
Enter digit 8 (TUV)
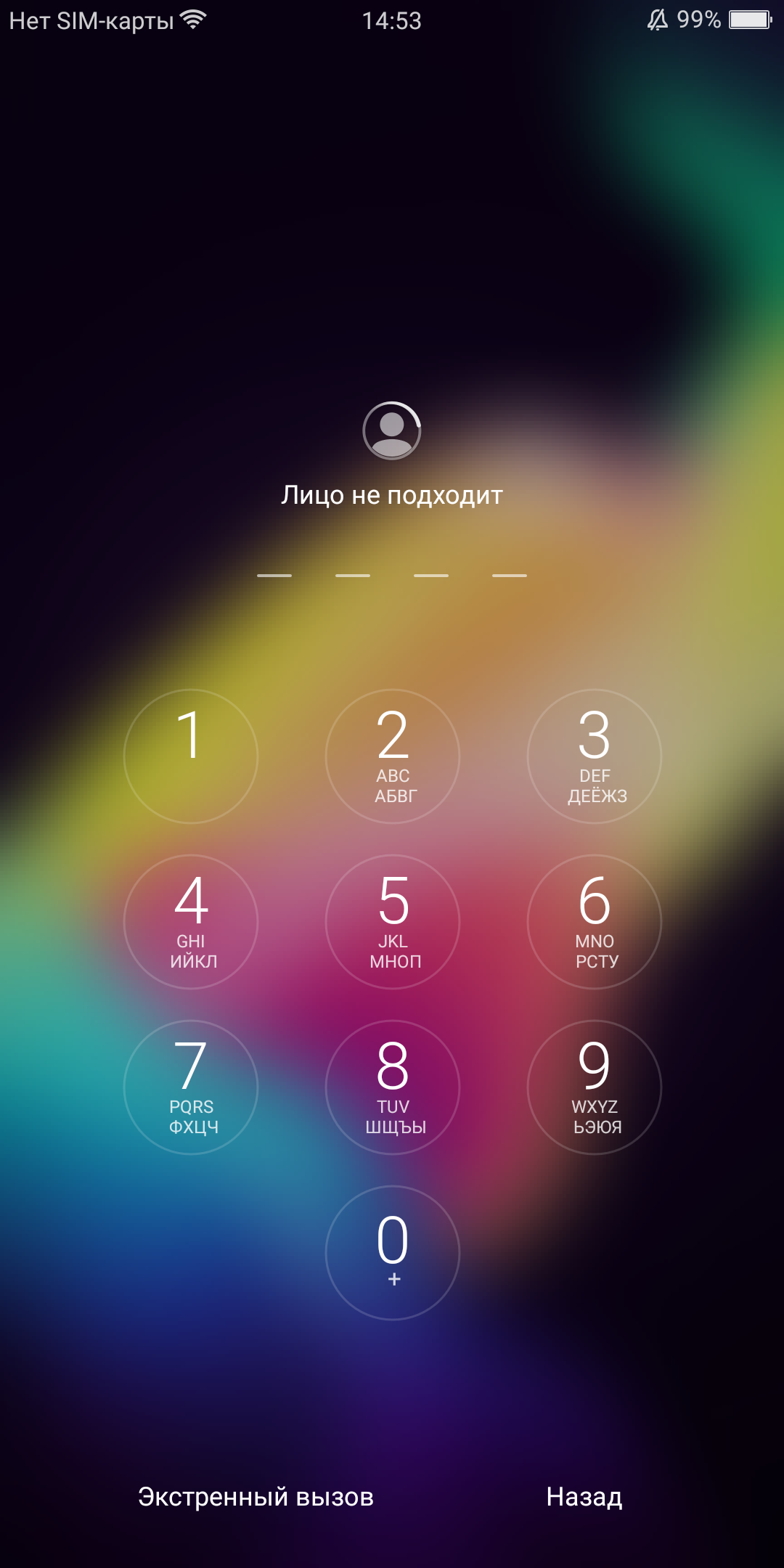[393, 1087]
